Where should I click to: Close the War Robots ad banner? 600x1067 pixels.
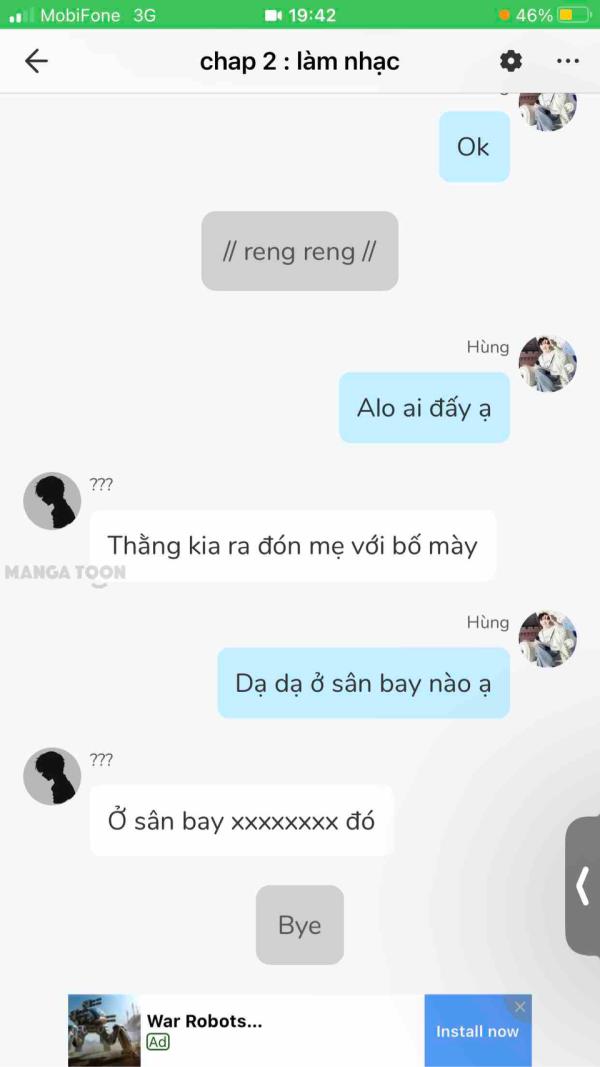(x=520, y=1006)
